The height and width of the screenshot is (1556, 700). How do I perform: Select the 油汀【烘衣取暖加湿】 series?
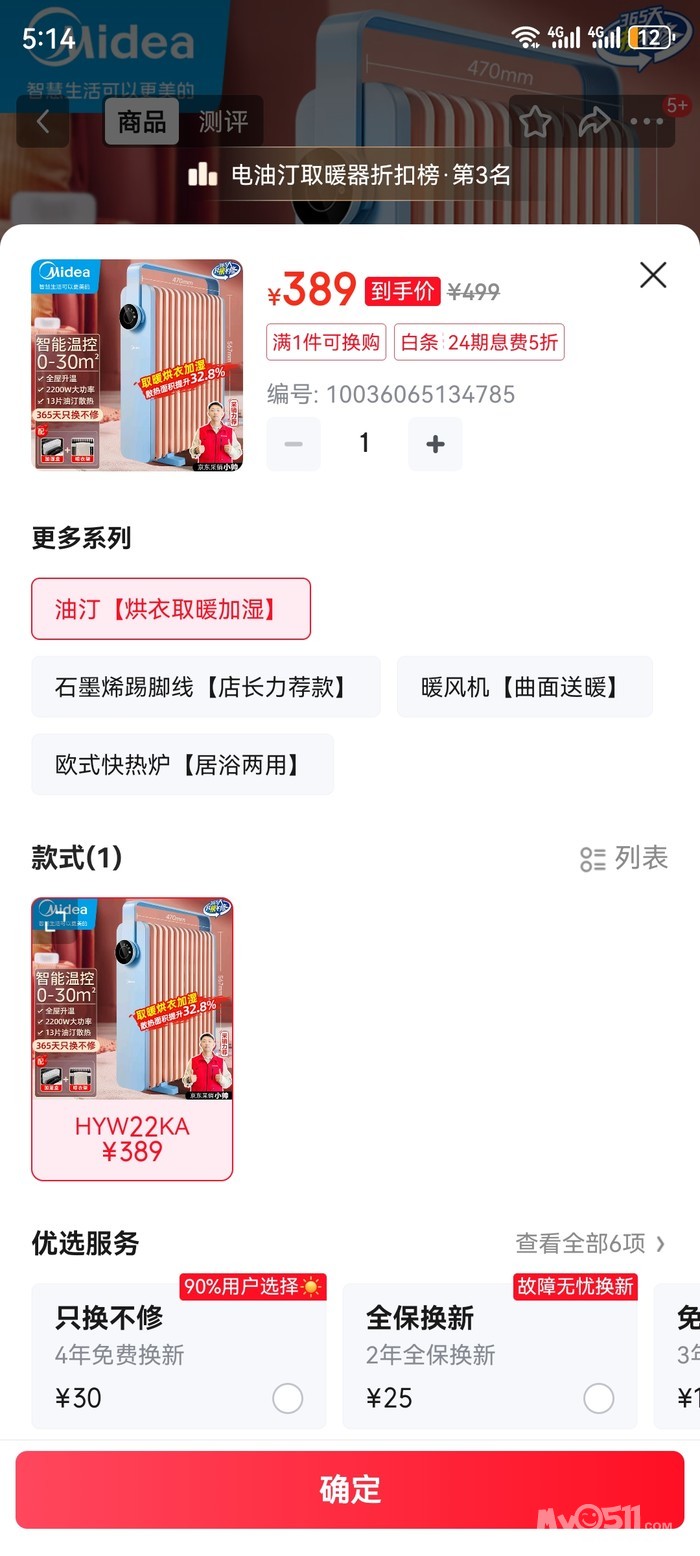click(171, 609)
